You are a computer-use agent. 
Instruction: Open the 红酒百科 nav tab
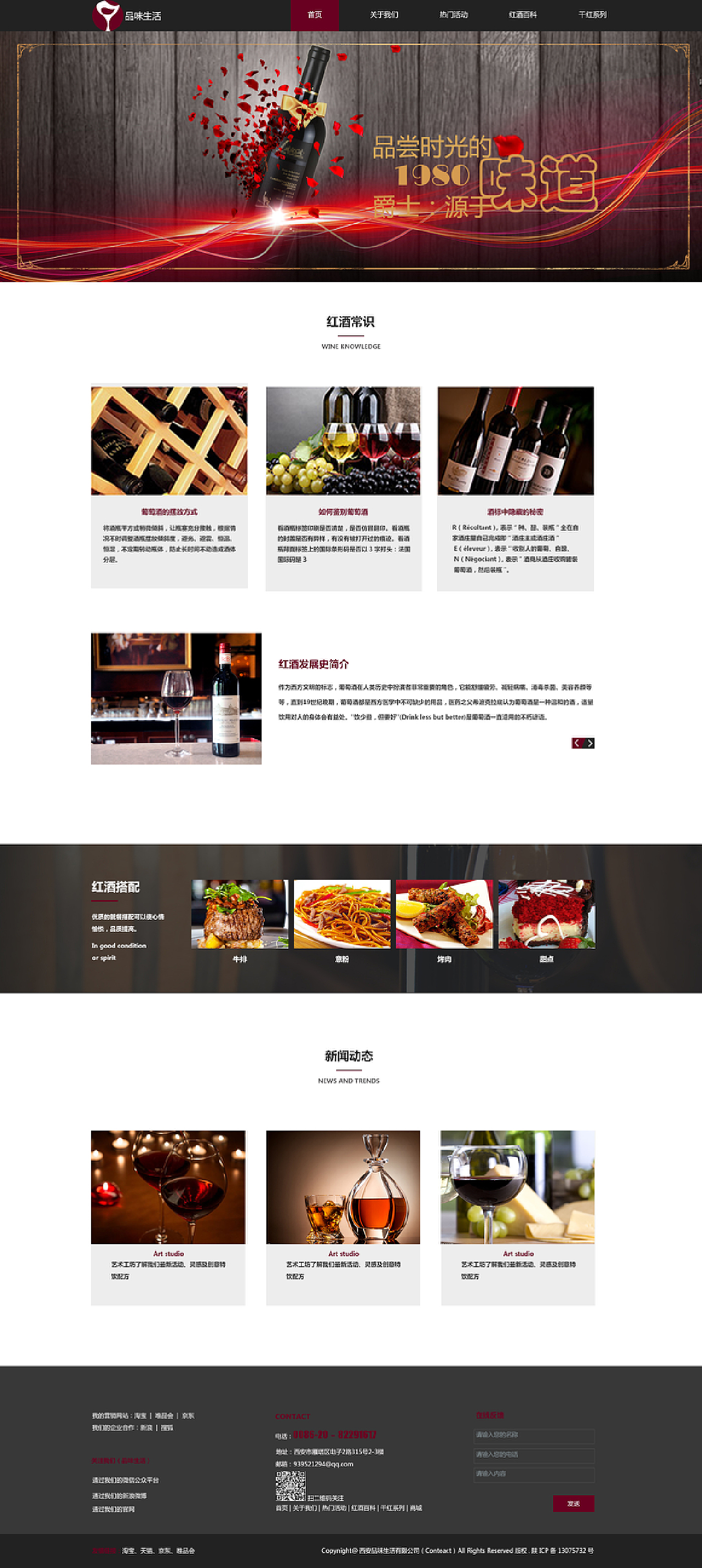click(x=523, y=15)
